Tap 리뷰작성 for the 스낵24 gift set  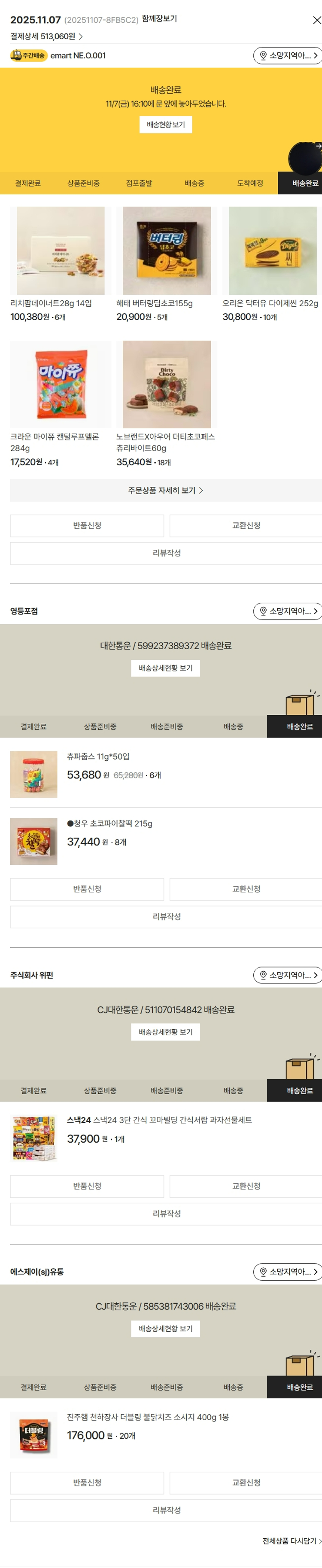pyautogui.click(x=166, y=1214)
